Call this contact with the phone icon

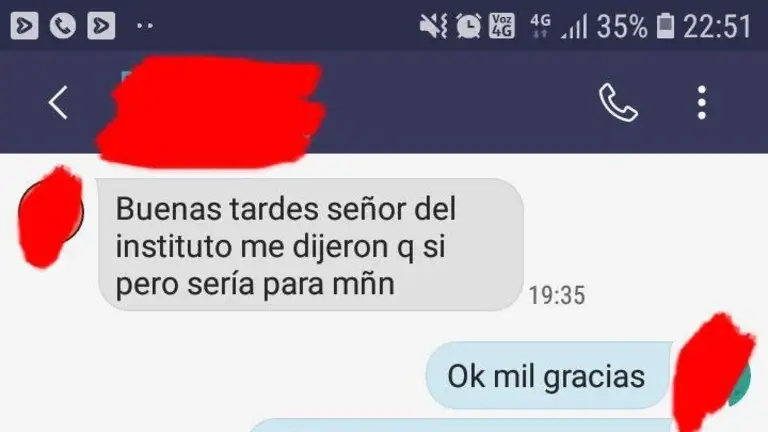point(617,102)
